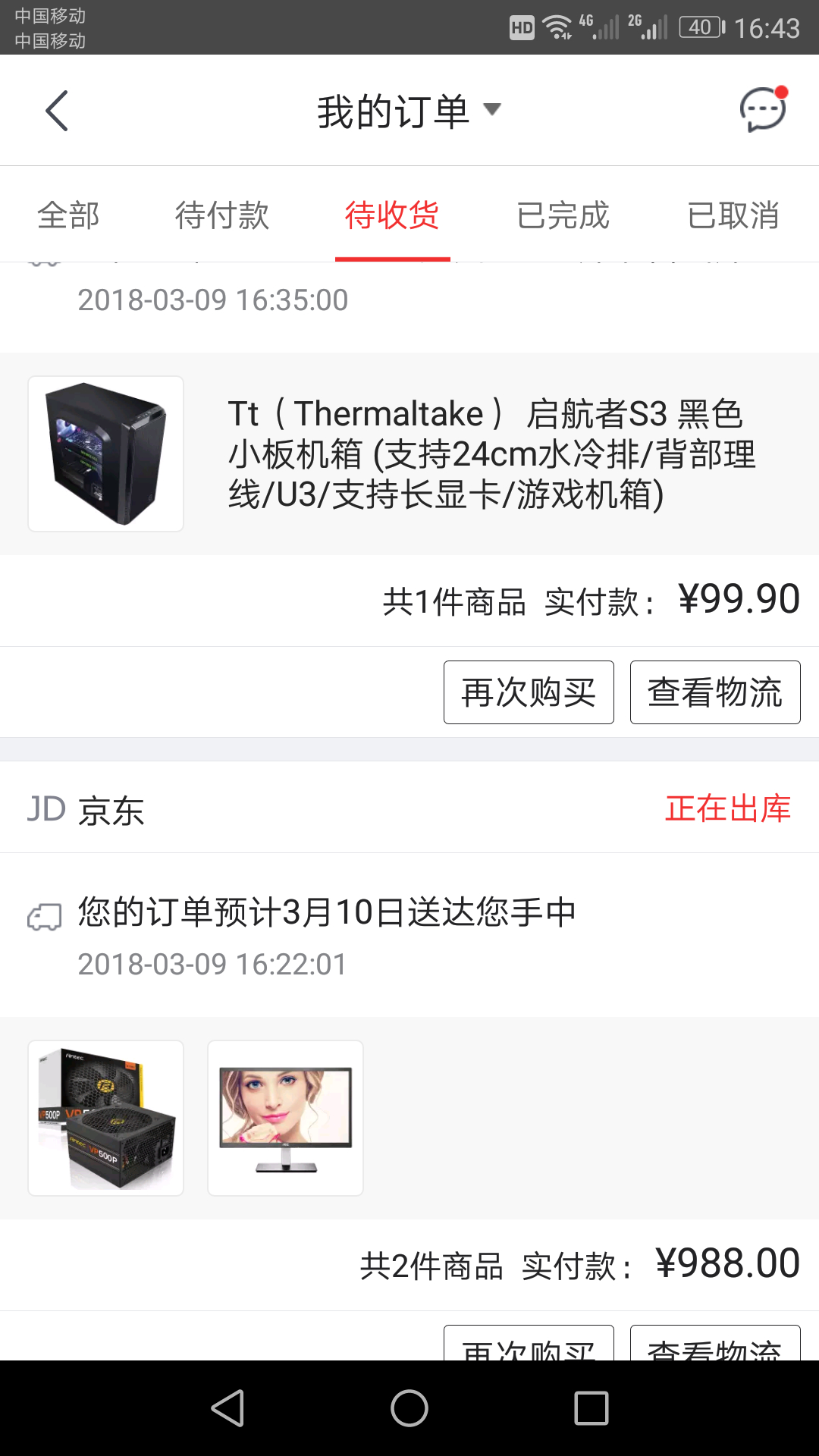Open the customer service chat icon
The image size is (819, 1456).
tap(763, 110)
